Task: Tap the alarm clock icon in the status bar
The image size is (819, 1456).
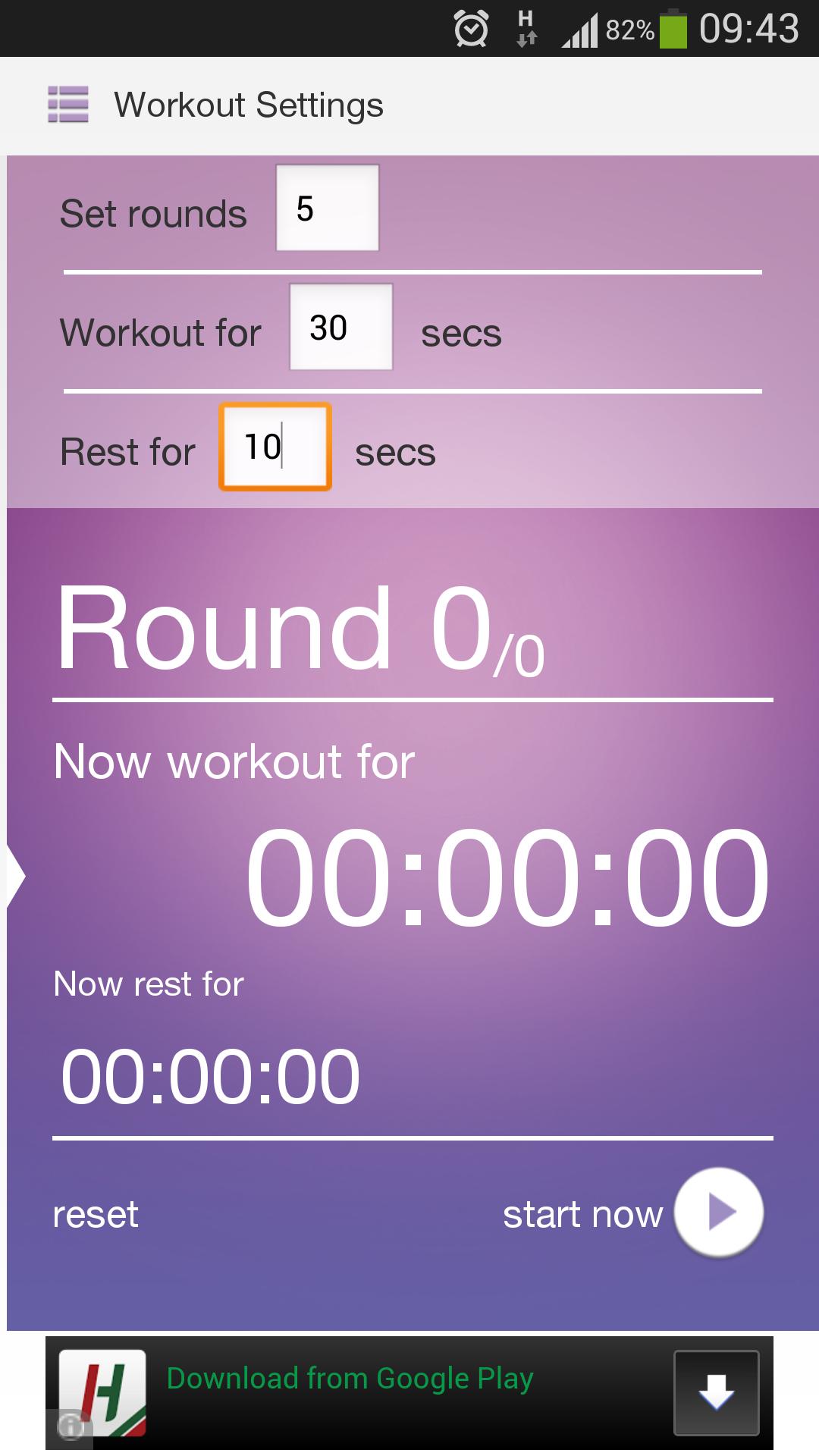Action: point(471,29)
